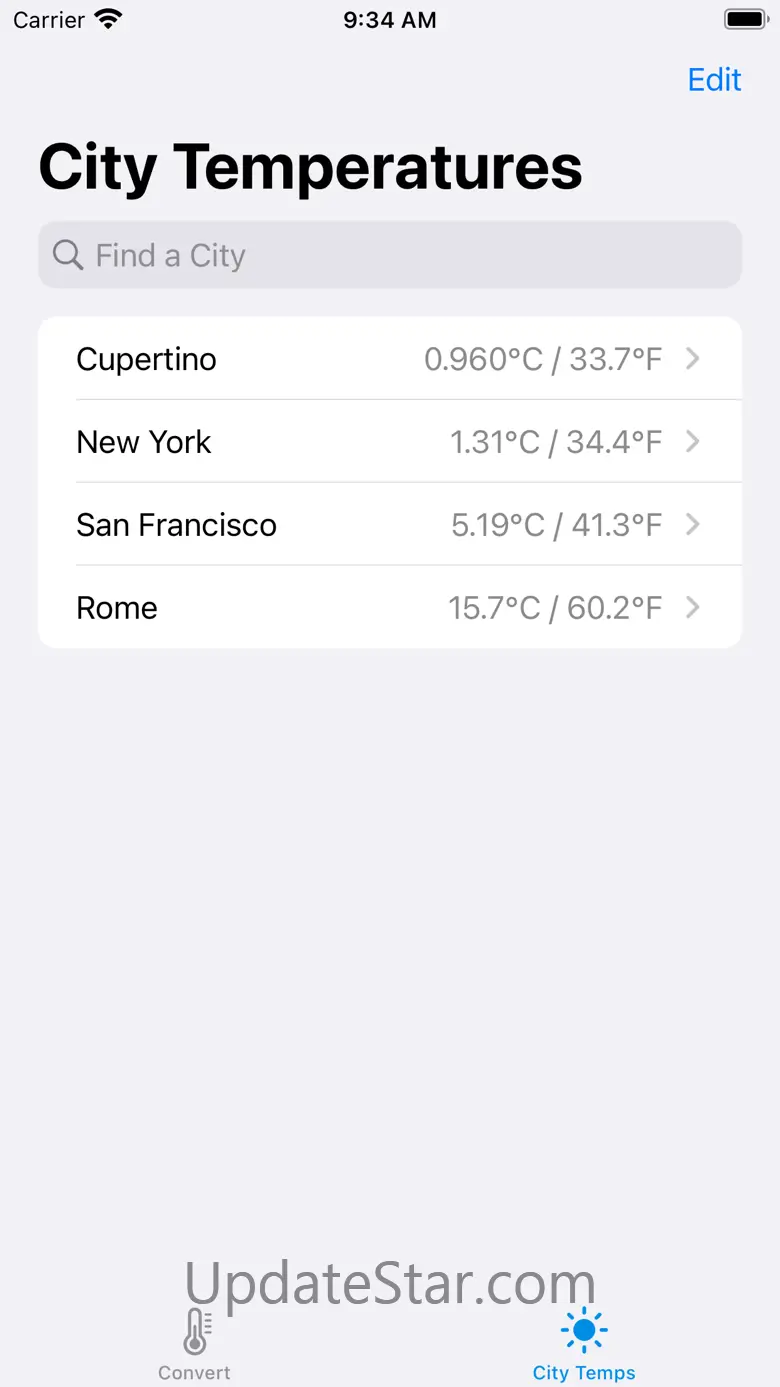This screenshot has width=780, height=1387.
Task: View Rome temperature details
Action: tap(390, 607)
